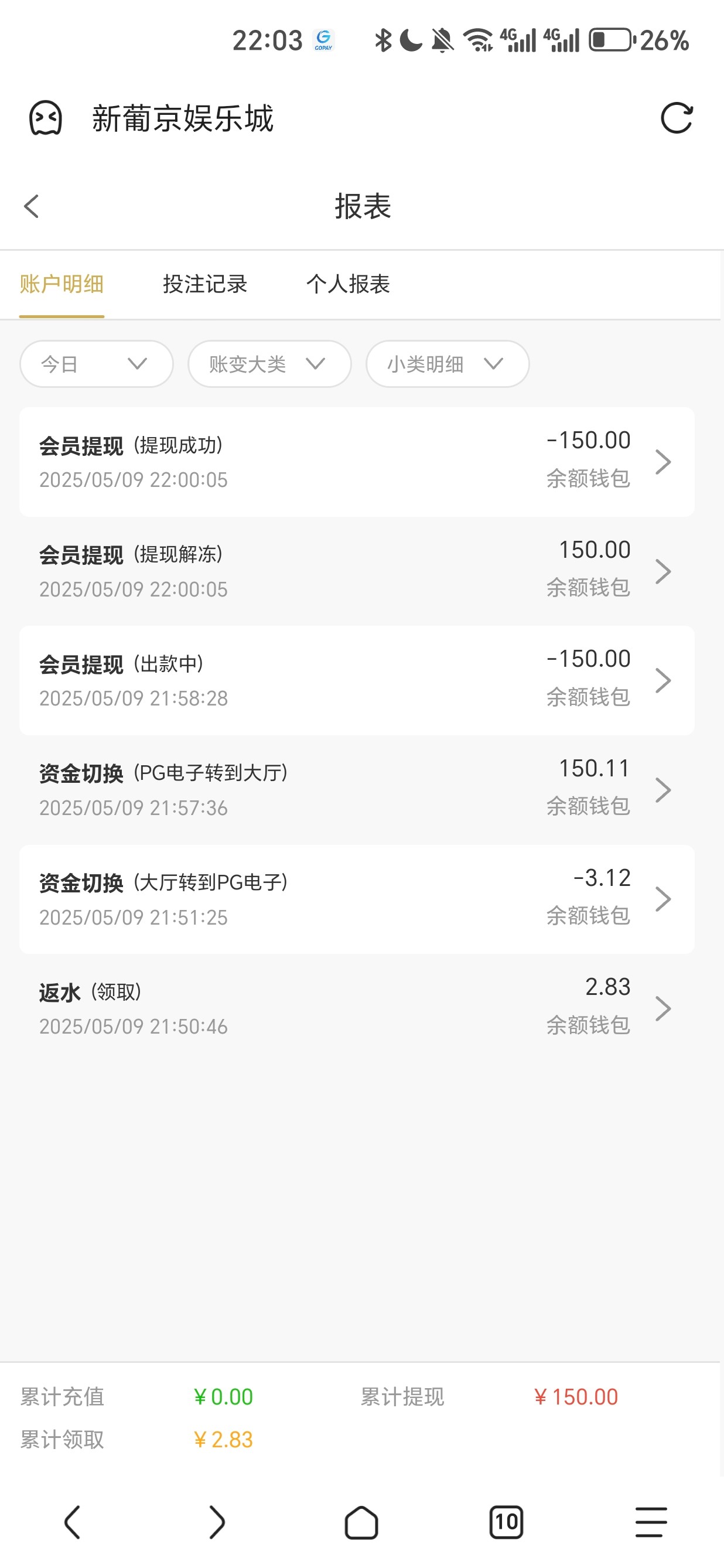Switch to the 个人报表 tab

(x=348, y=284)
